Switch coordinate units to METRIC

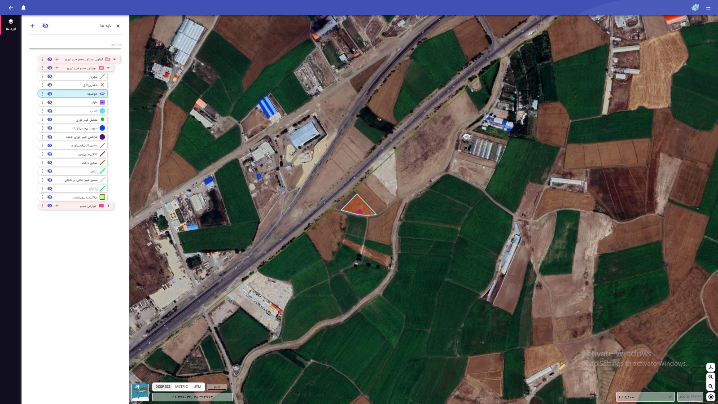point(181,386)
